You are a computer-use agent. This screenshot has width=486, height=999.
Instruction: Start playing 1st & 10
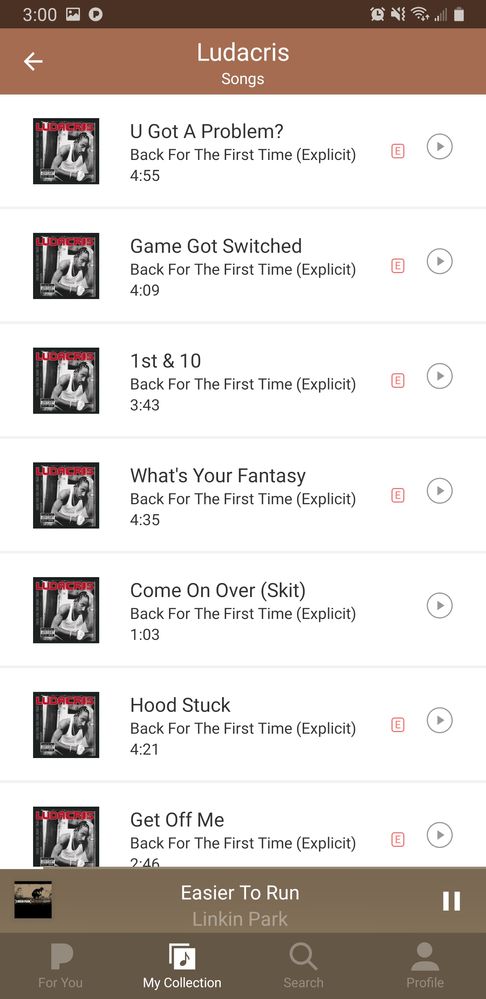pos(440,376)
